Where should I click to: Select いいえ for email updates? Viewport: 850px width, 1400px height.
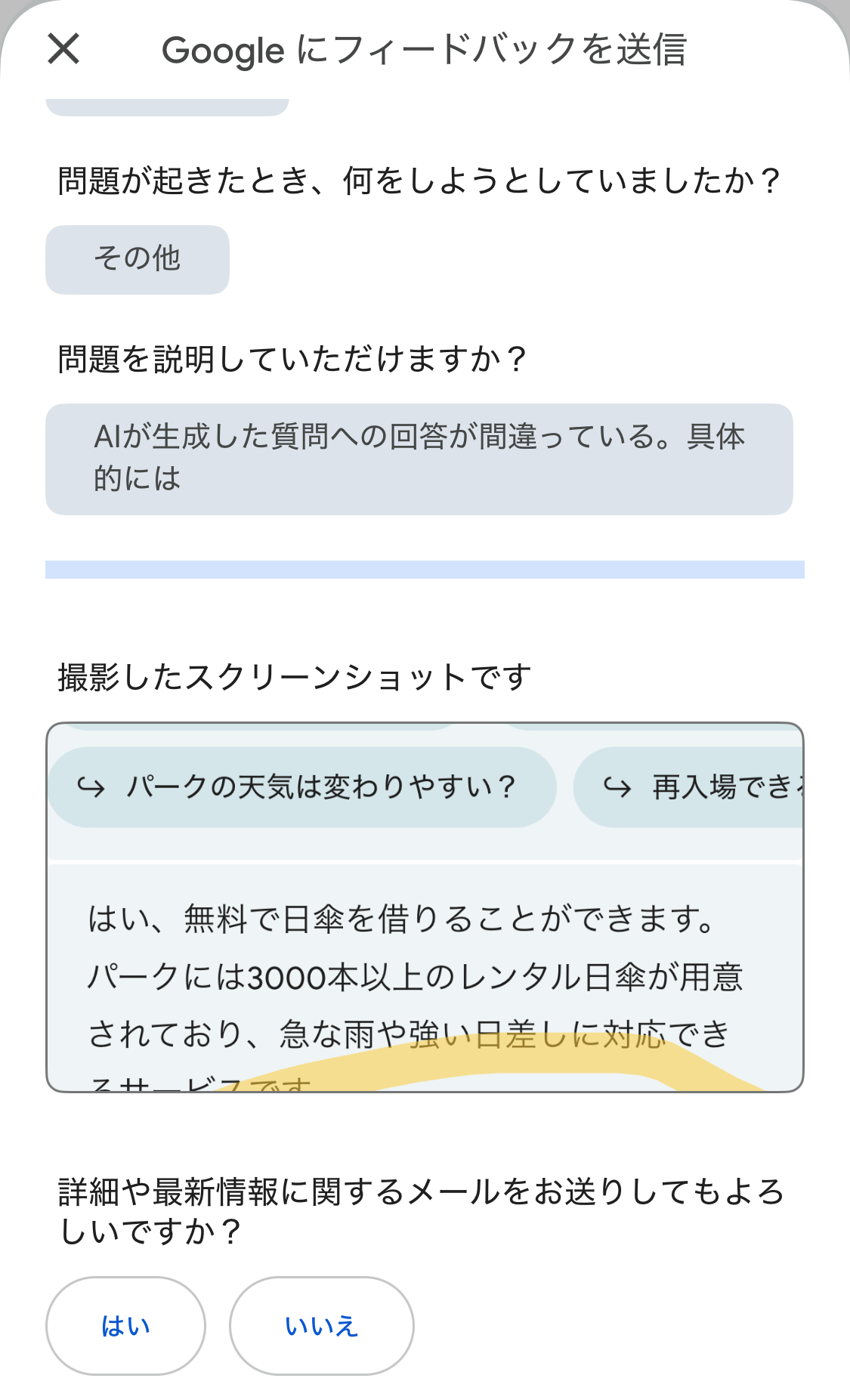[321, 1326]
